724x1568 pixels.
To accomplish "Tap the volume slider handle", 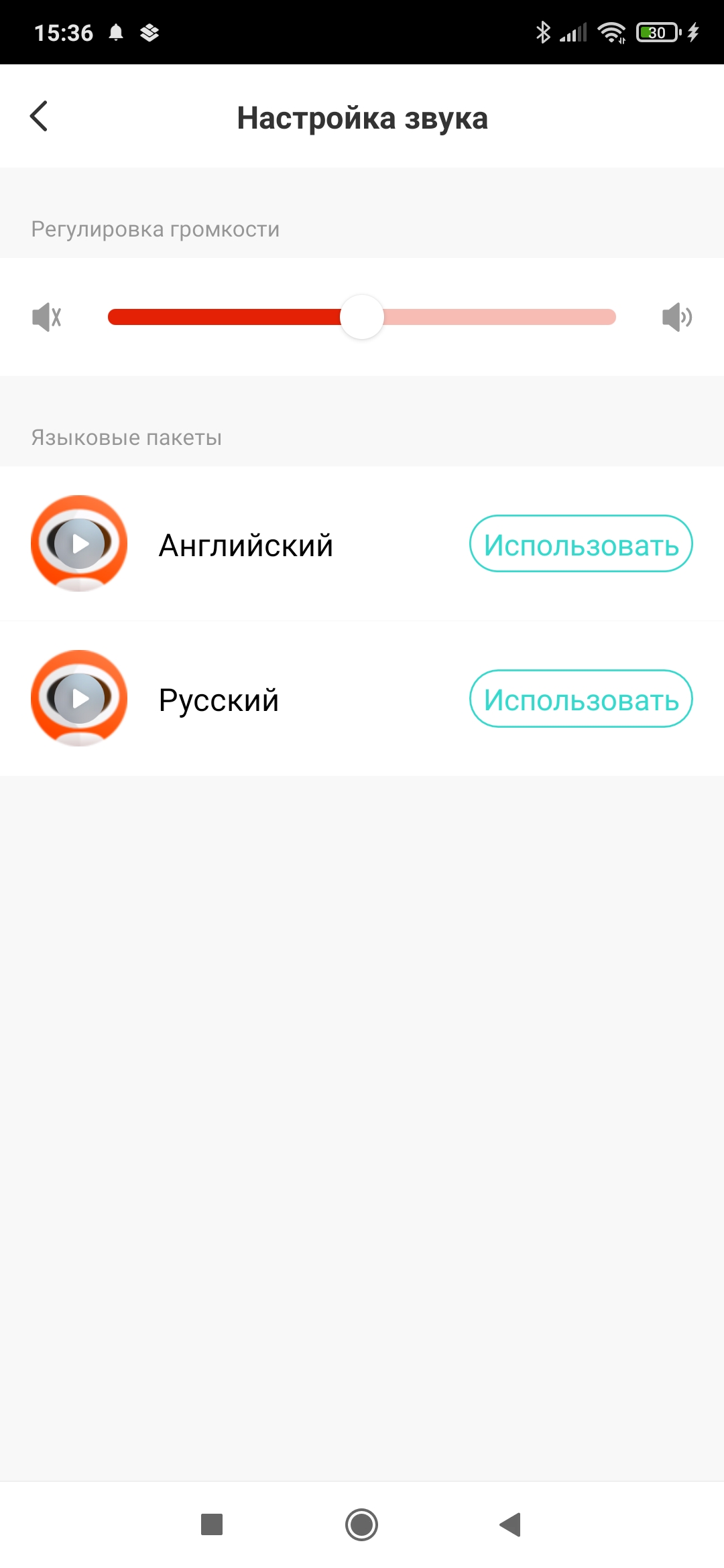I will 362,317.
